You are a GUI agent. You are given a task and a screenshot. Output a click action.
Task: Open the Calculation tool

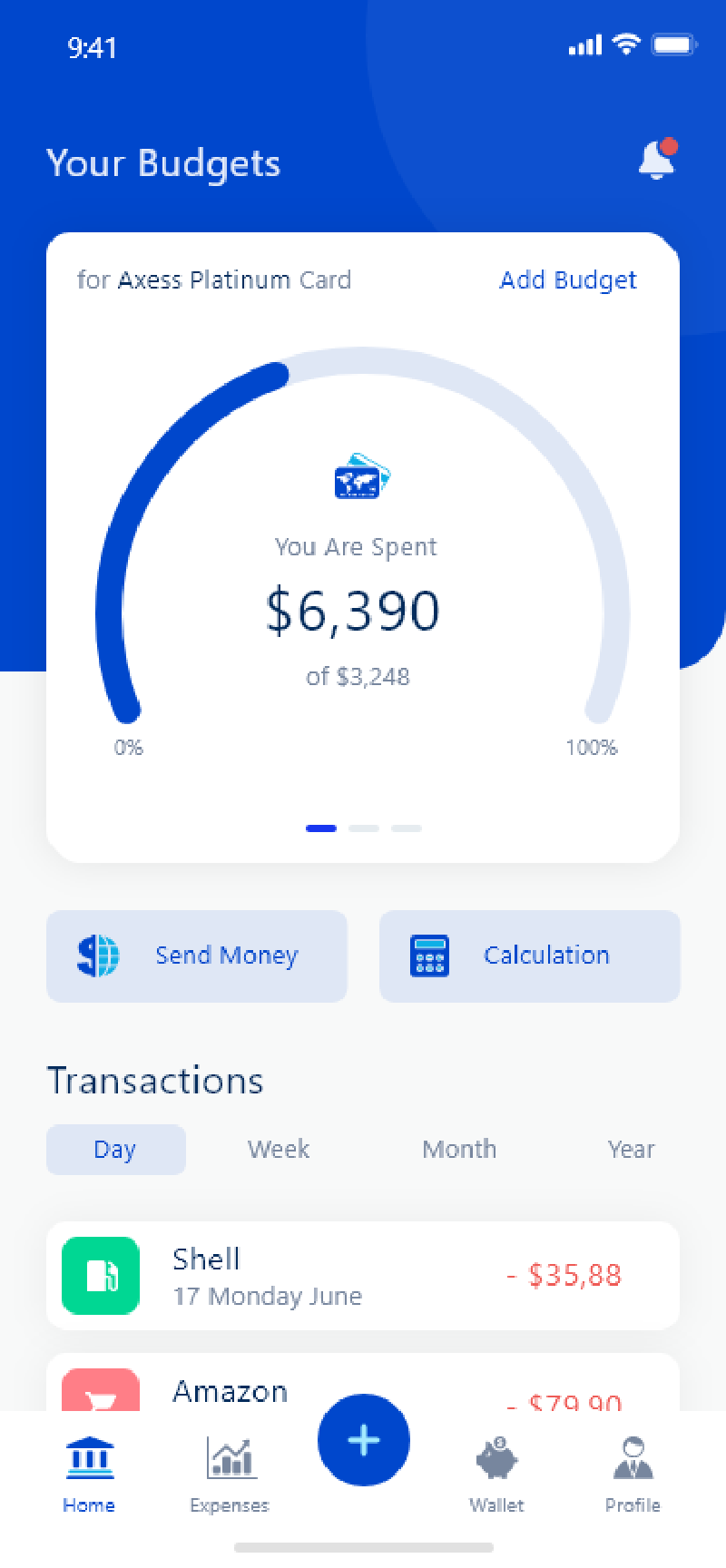[530, 956]
